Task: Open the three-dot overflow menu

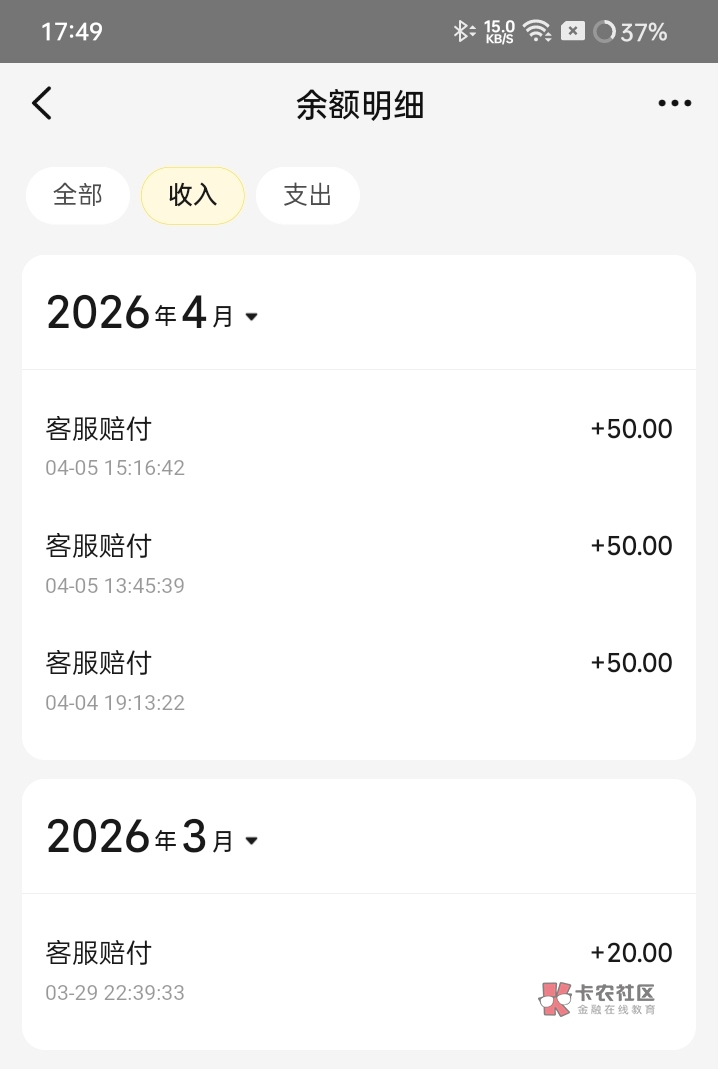Action: pyautogui.click(x=674, y=103)
